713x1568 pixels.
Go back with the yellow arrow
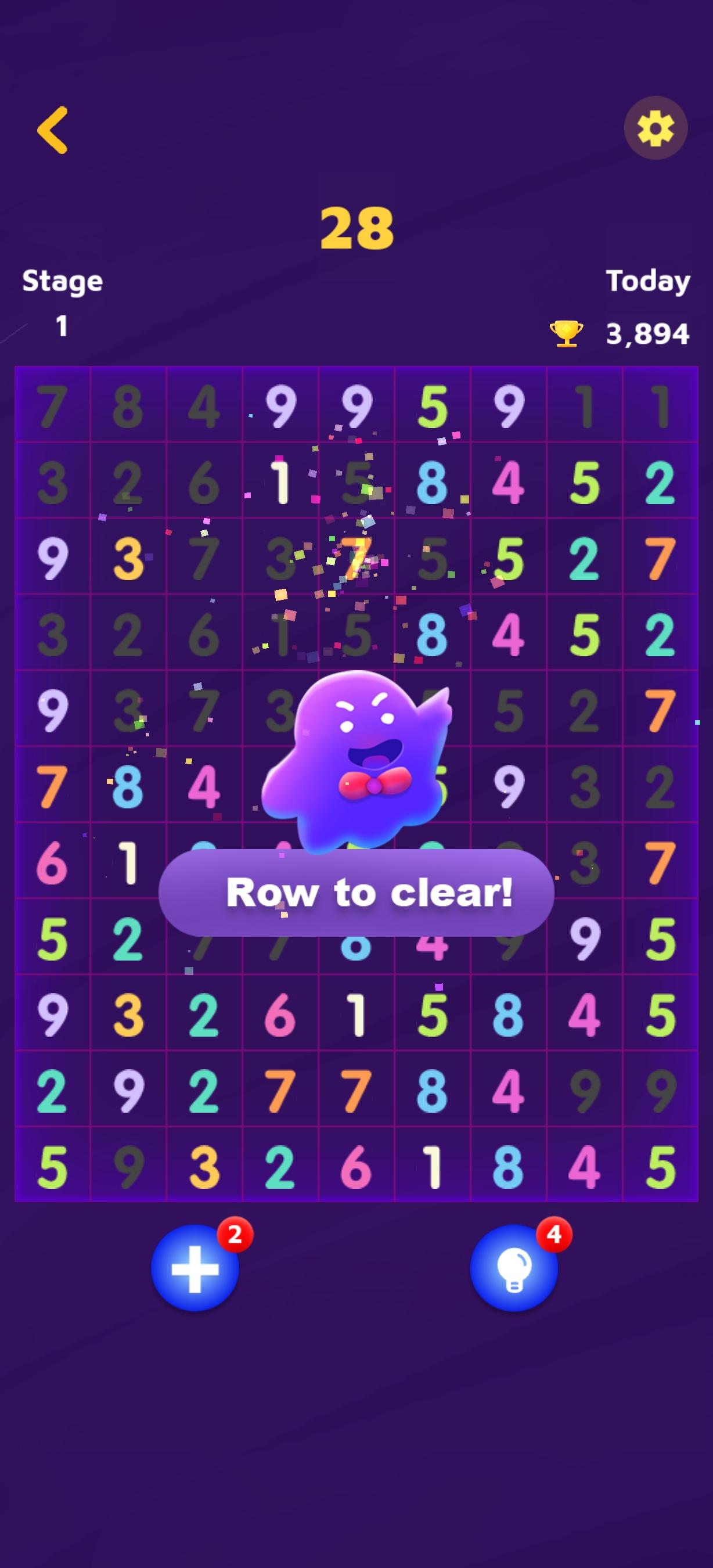click(x=53, y=130)
